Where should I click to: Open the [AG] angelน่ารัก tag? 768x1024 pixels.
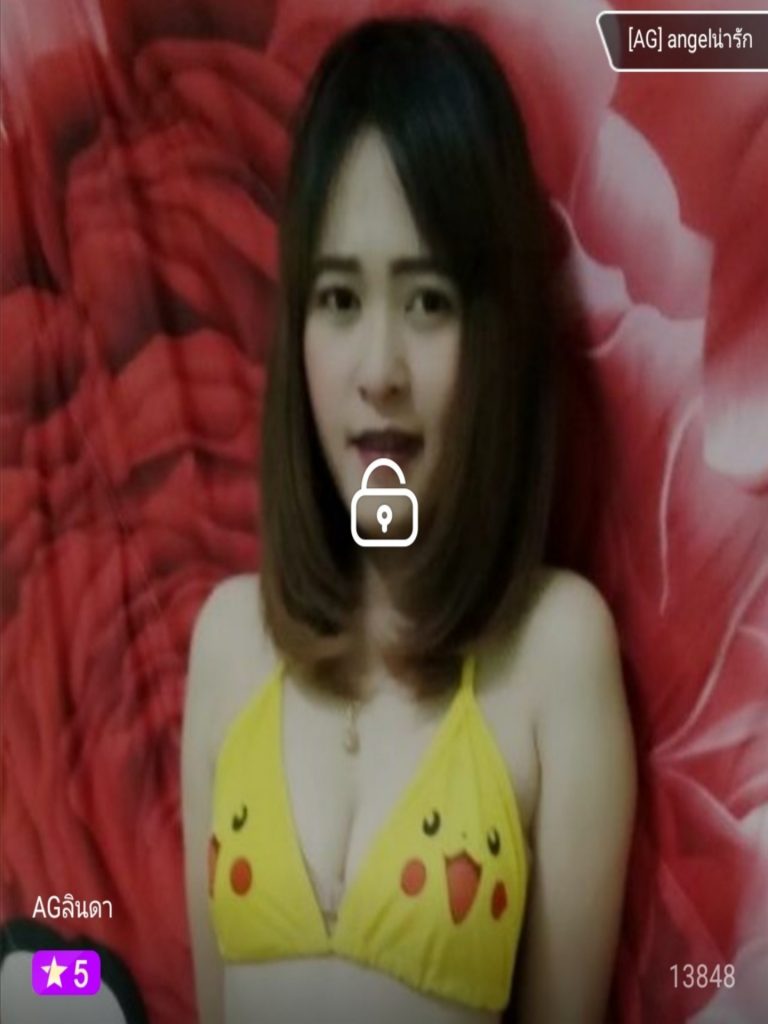click(687, 41)
